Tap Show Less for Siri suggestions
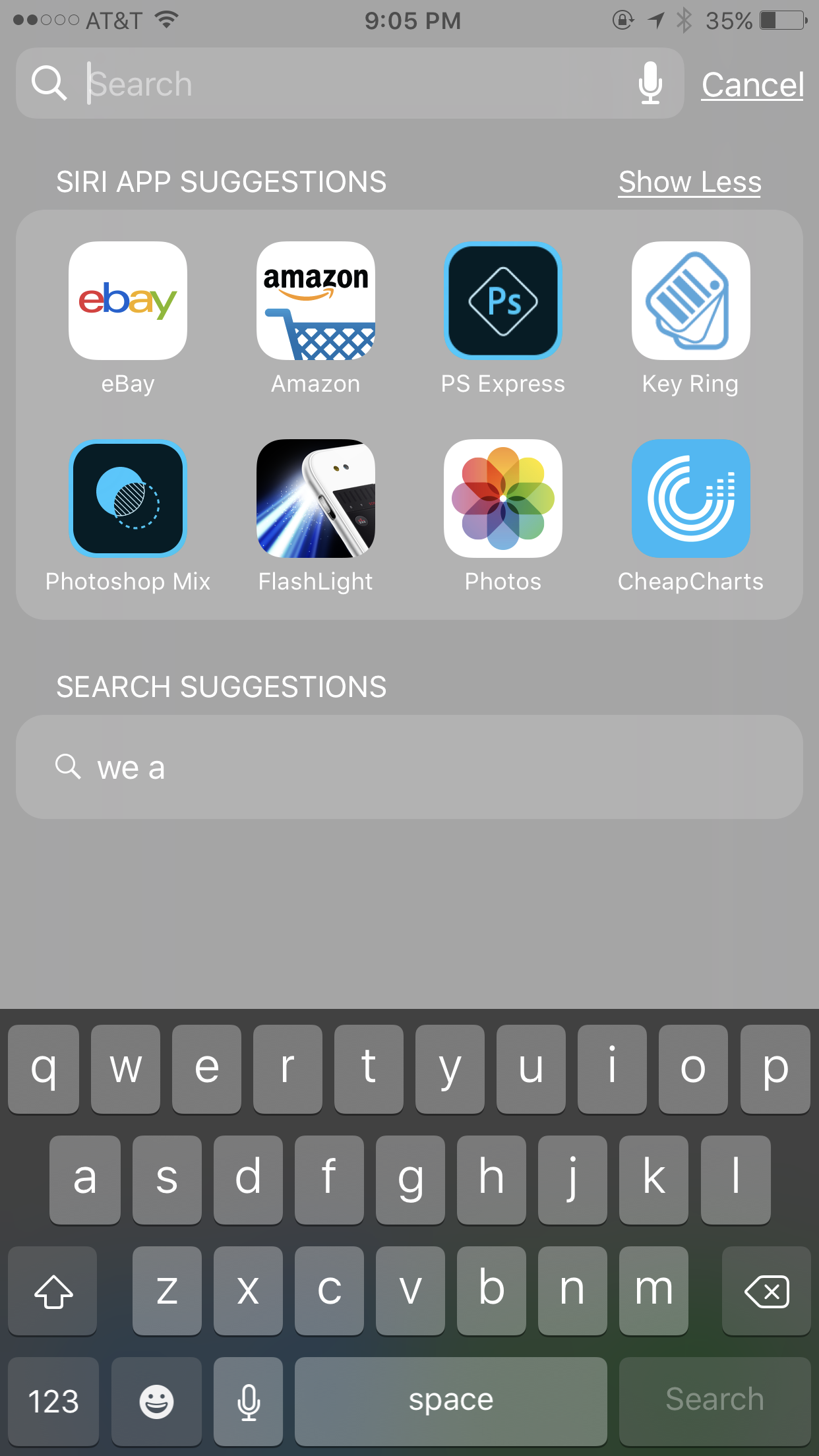819x1456 pixels. (689, 182)
